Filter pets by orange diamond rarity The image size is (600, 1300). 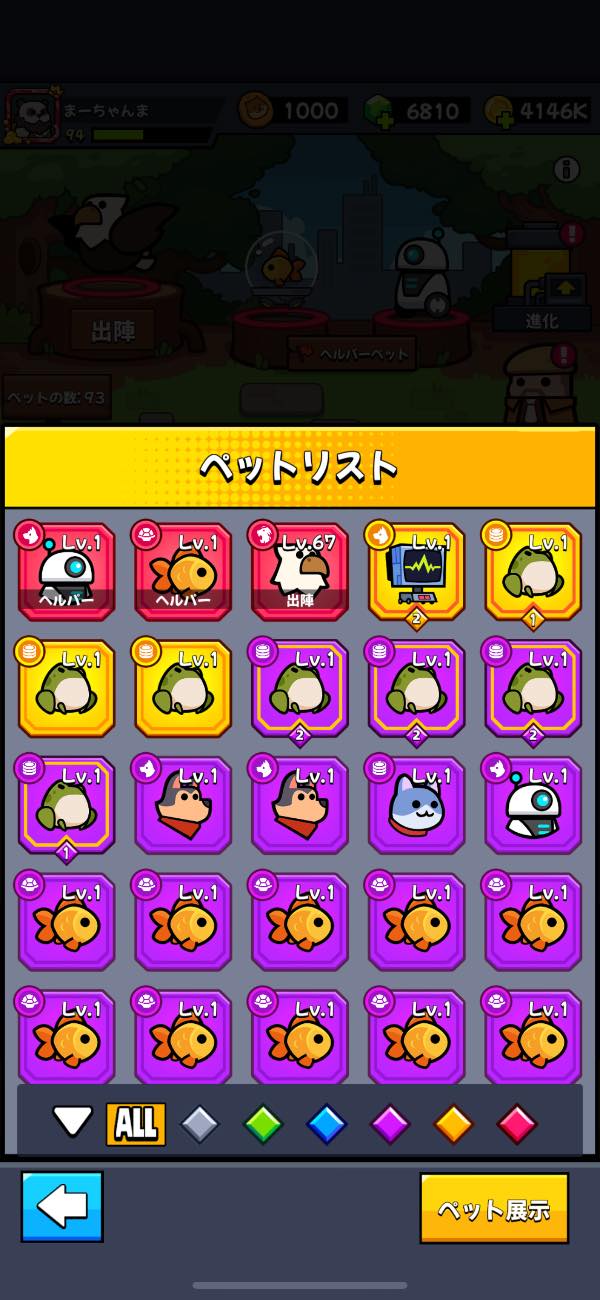453,1124
